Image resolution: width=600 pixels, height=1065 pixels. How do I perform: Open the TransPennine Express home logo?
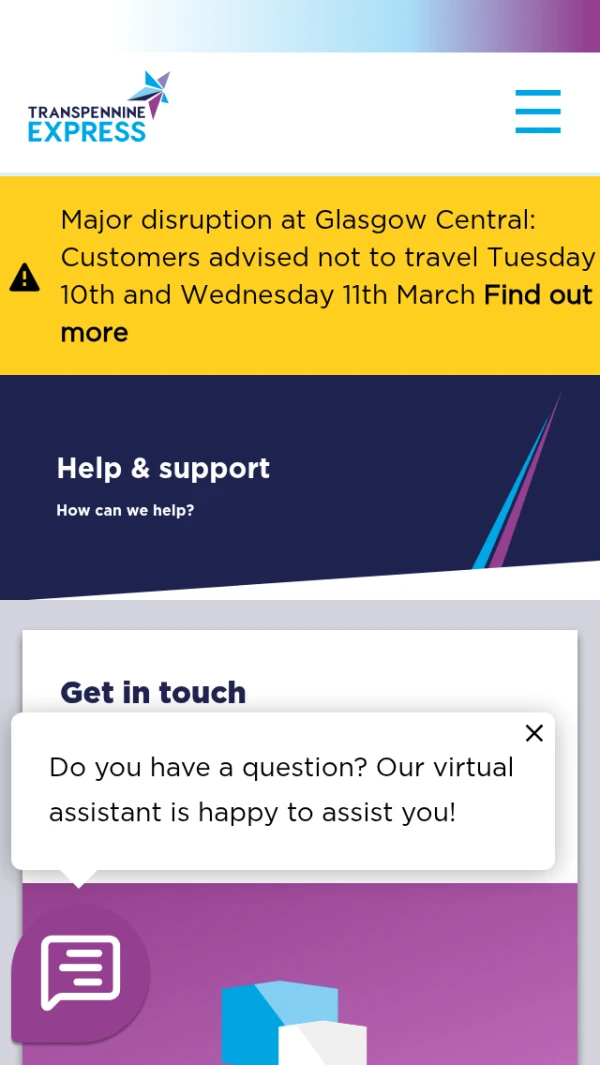point(98,108)
